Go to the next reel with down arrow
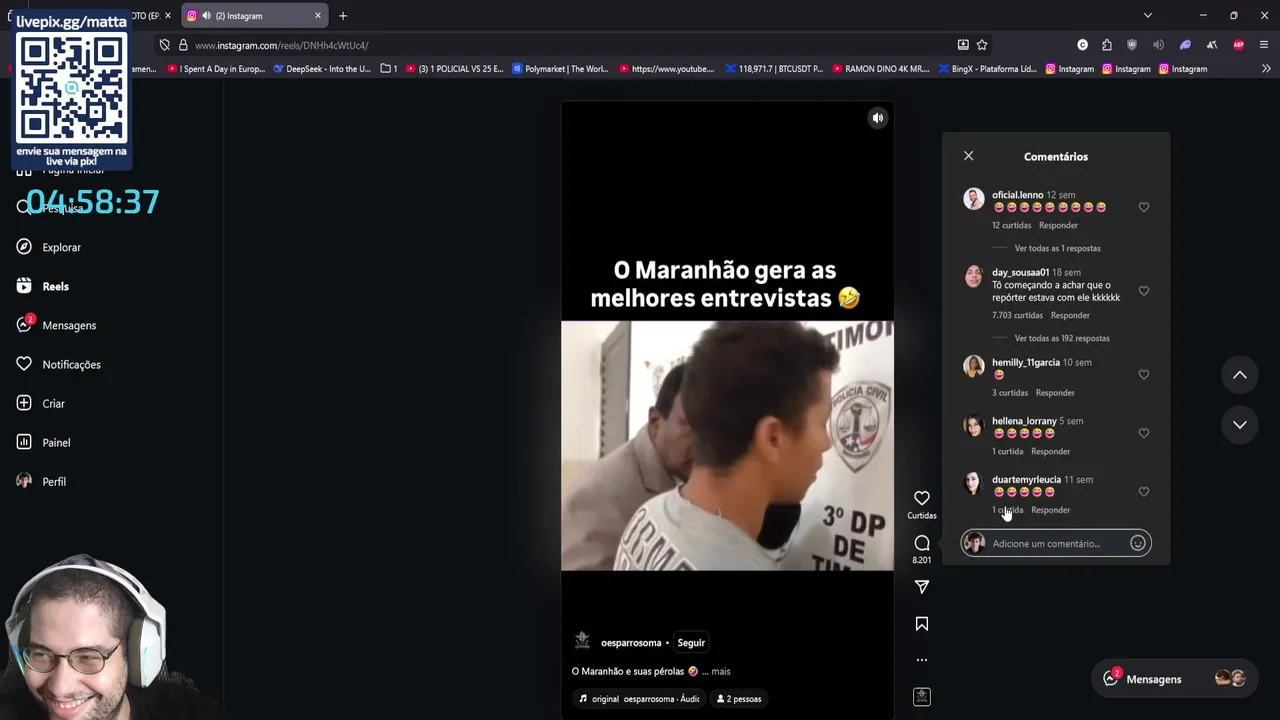 pos(1239,425)
